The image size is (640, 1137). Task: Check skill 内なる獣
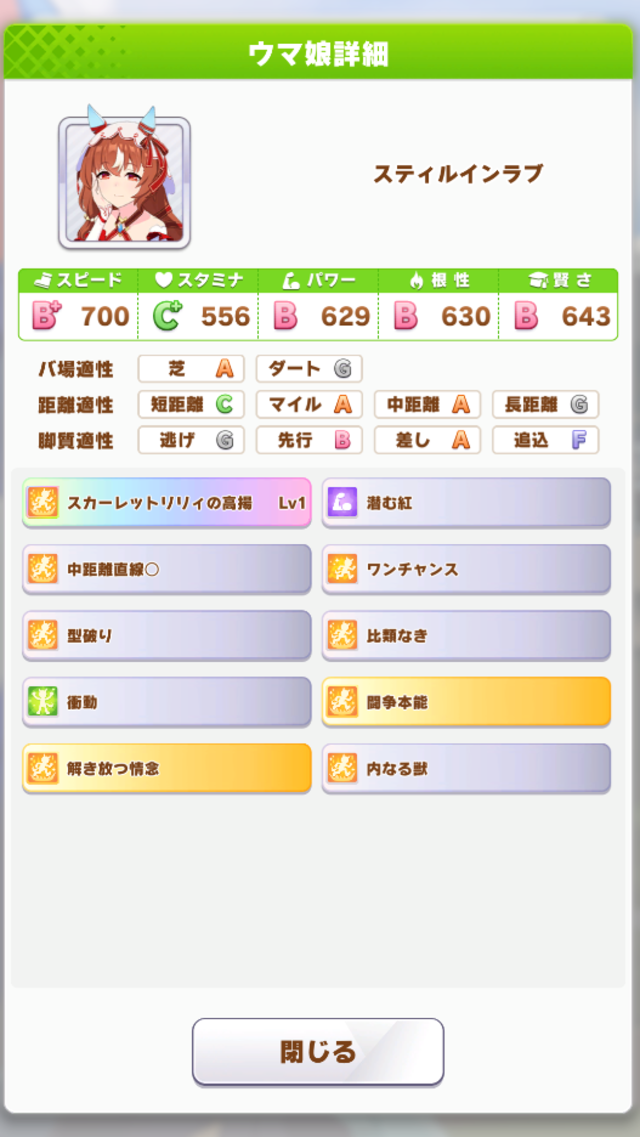pyautogui.click(x=466, y=769)
